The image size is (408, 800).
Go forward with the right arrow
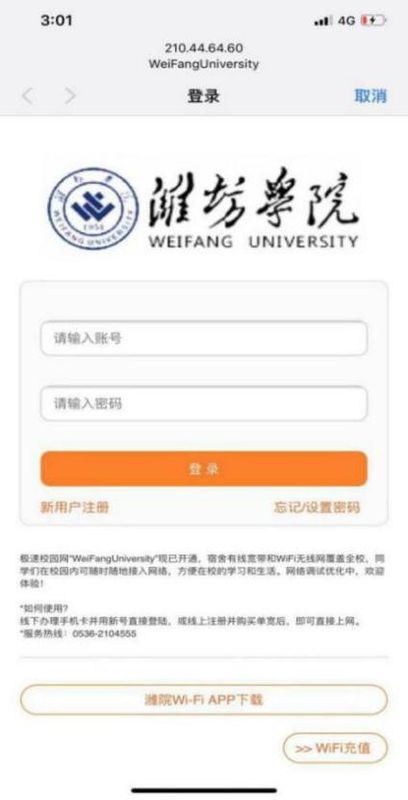click(x=70, y=96)
